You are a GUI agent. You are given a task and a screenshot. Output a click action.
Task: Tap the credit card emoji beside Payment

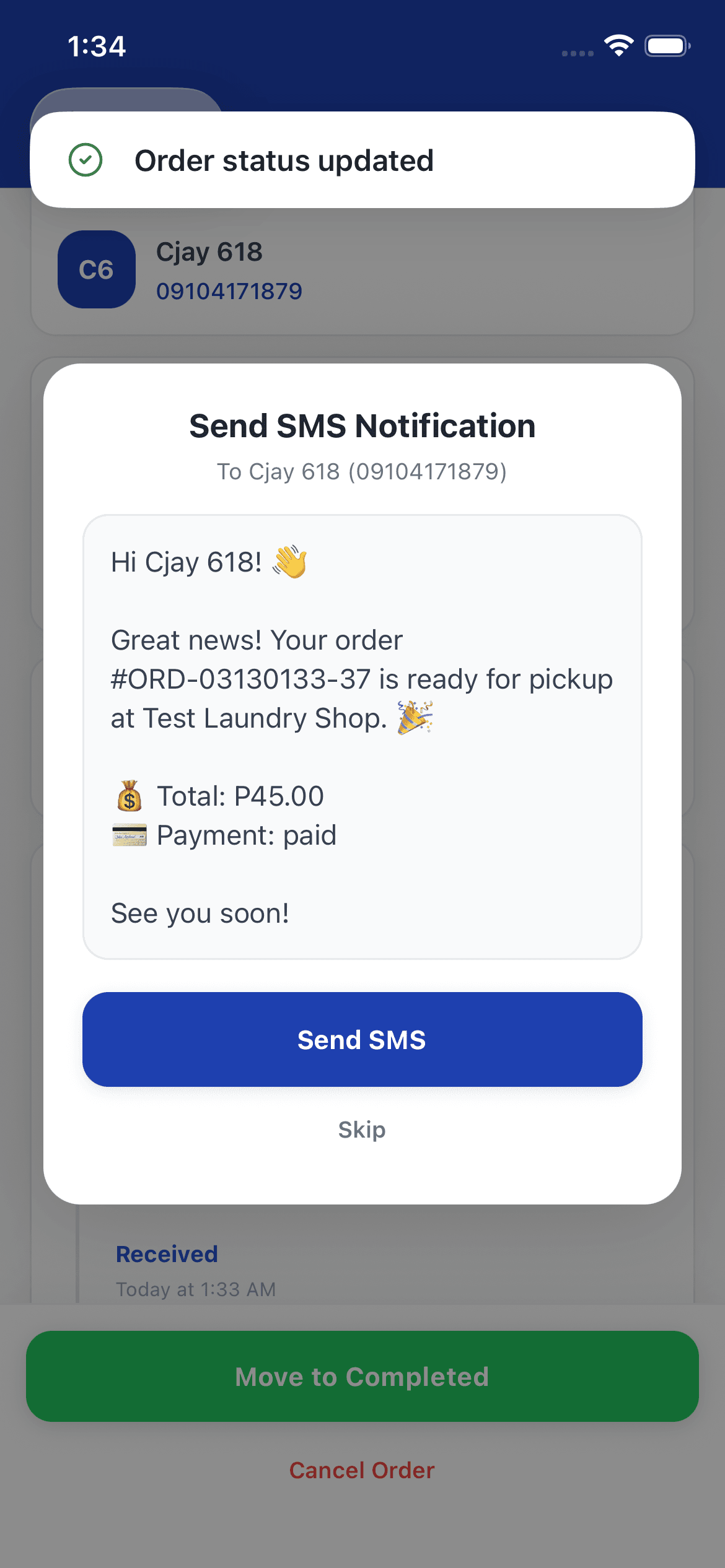[x=128, y=834]
